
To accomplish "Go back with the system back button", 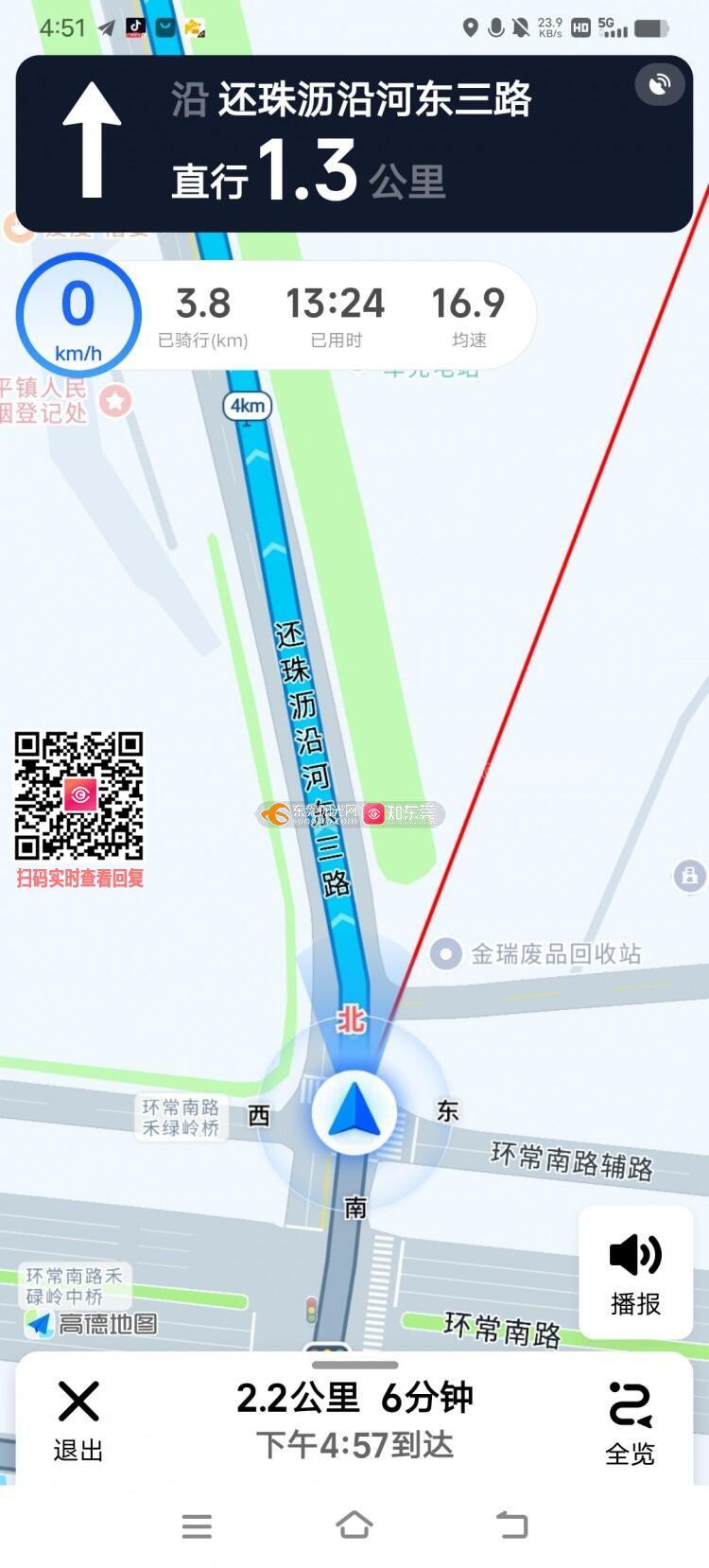I will [511, 1524].
